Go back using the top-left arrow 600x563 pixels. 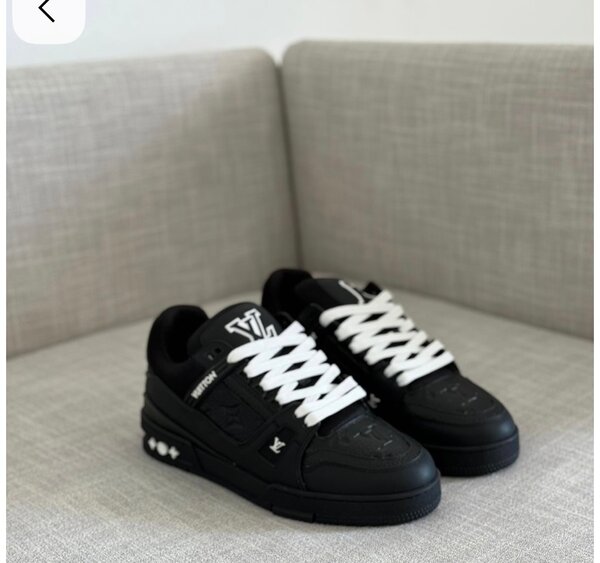point(46,12)
